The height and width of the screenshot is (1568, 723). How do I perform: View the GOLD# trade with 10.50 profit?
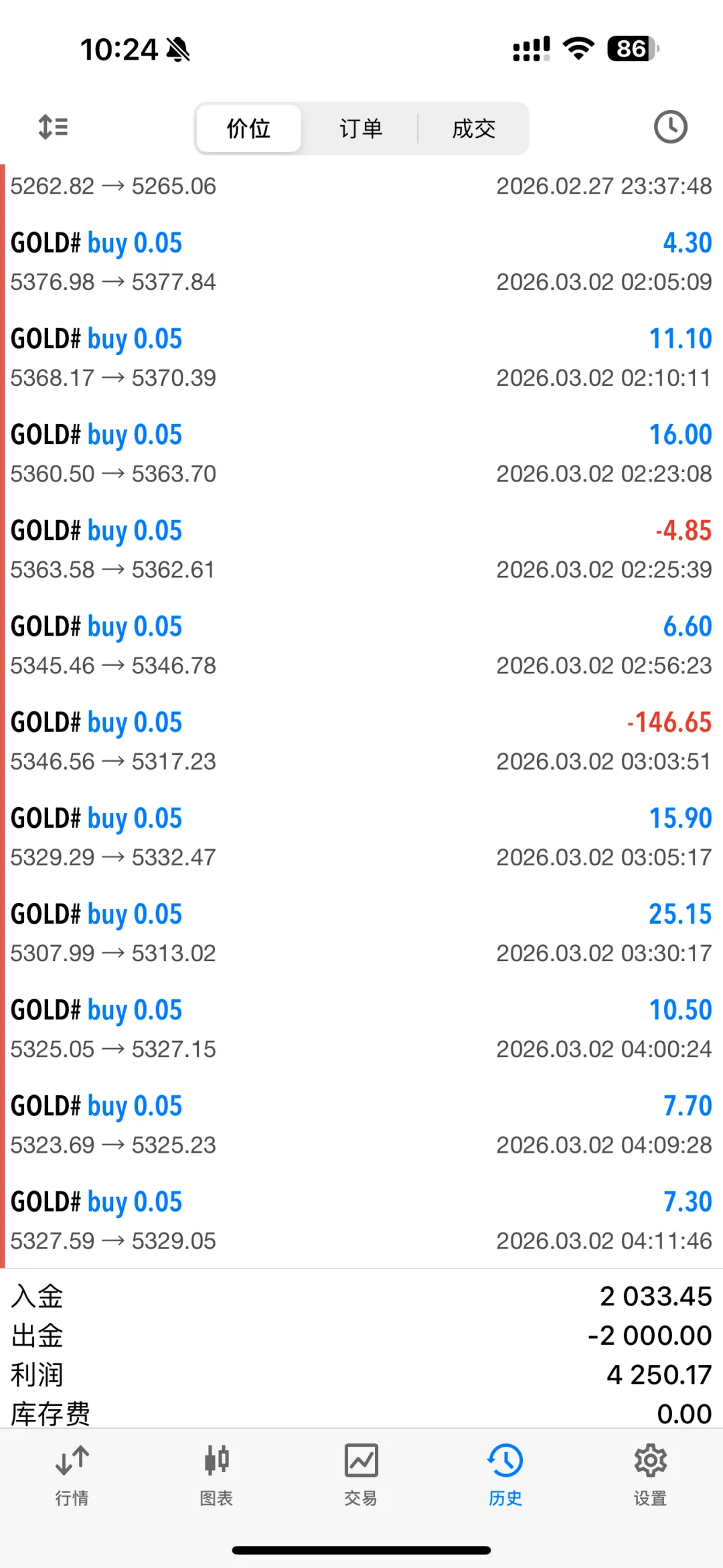click(x=361, y=1028)
